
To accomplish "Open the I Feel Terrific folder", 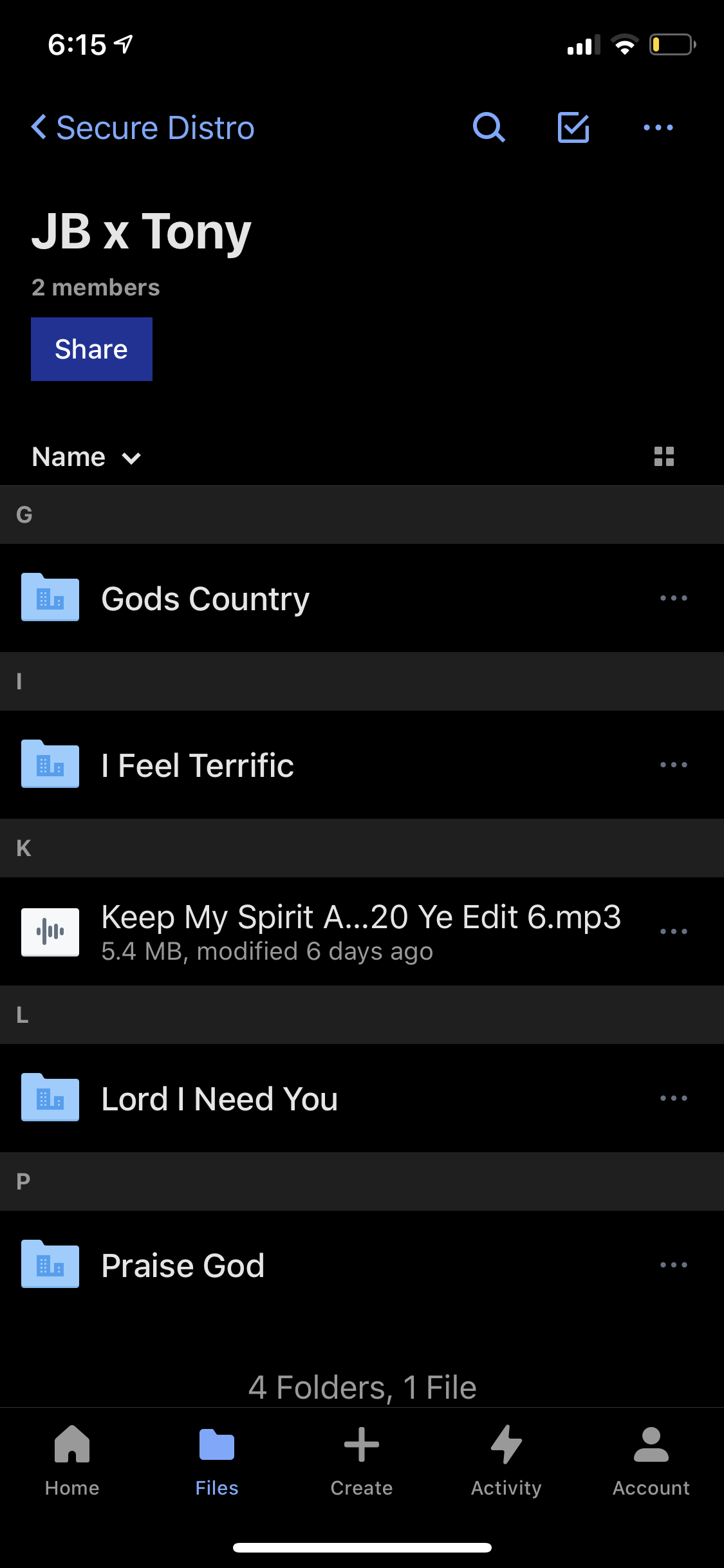I will pyautogui.click(x=198, y=765).
